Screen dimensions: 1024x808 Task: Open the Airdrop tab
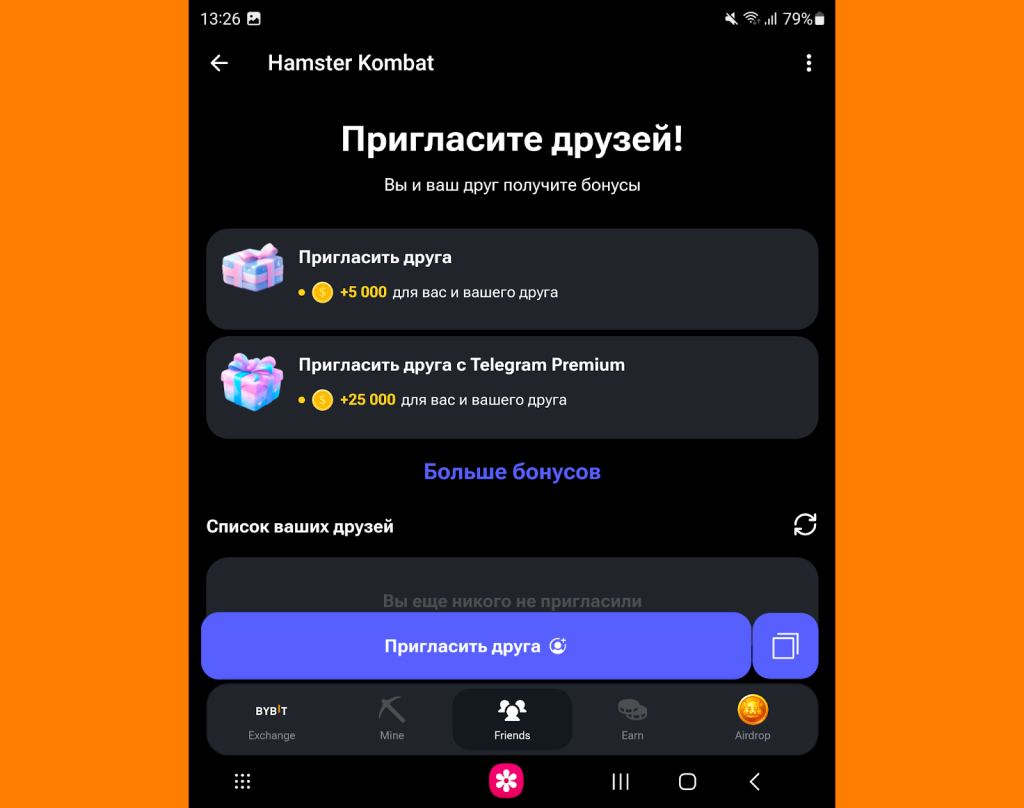(752, 720)
